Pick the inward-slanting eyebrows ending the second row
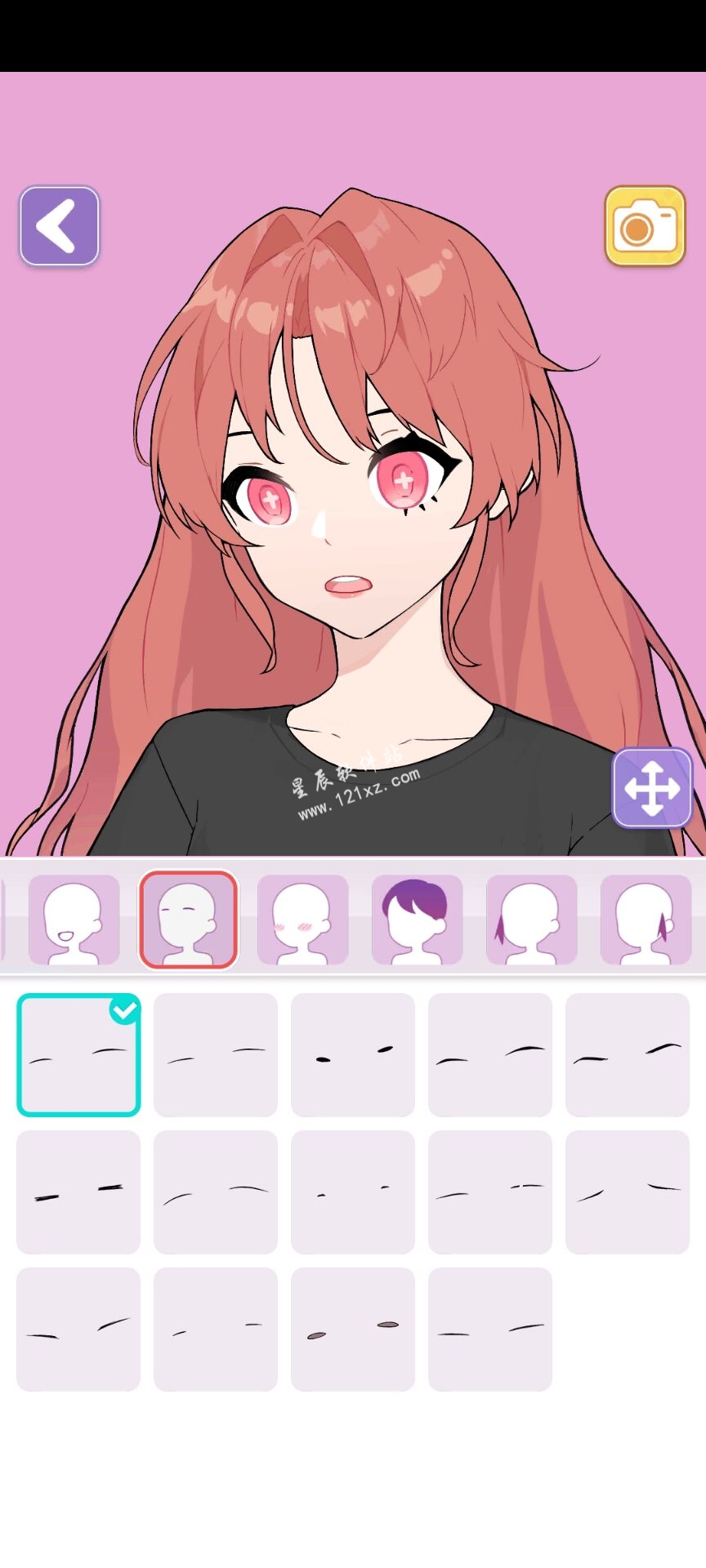The image size is (706, 1568). click(x=628, y=1192)
